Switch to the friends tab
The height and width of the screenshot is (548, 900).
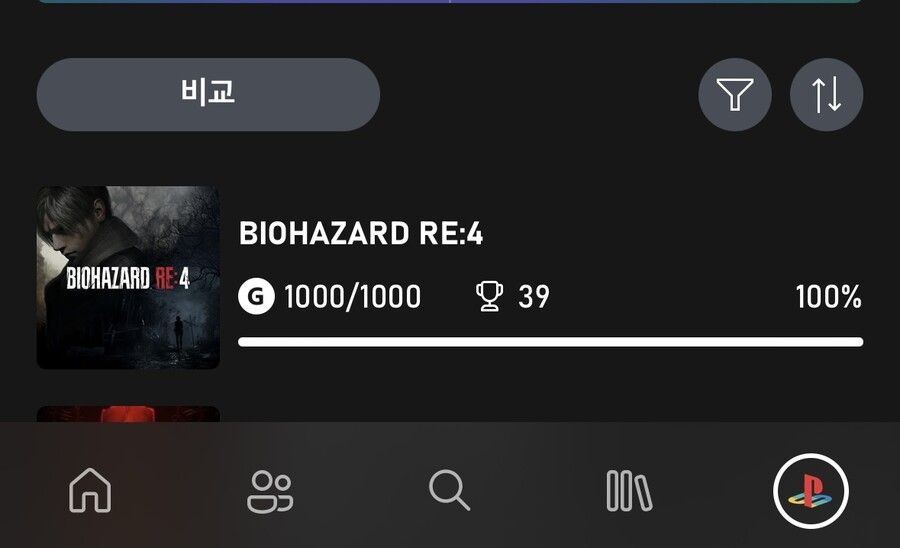click(270, 491)
